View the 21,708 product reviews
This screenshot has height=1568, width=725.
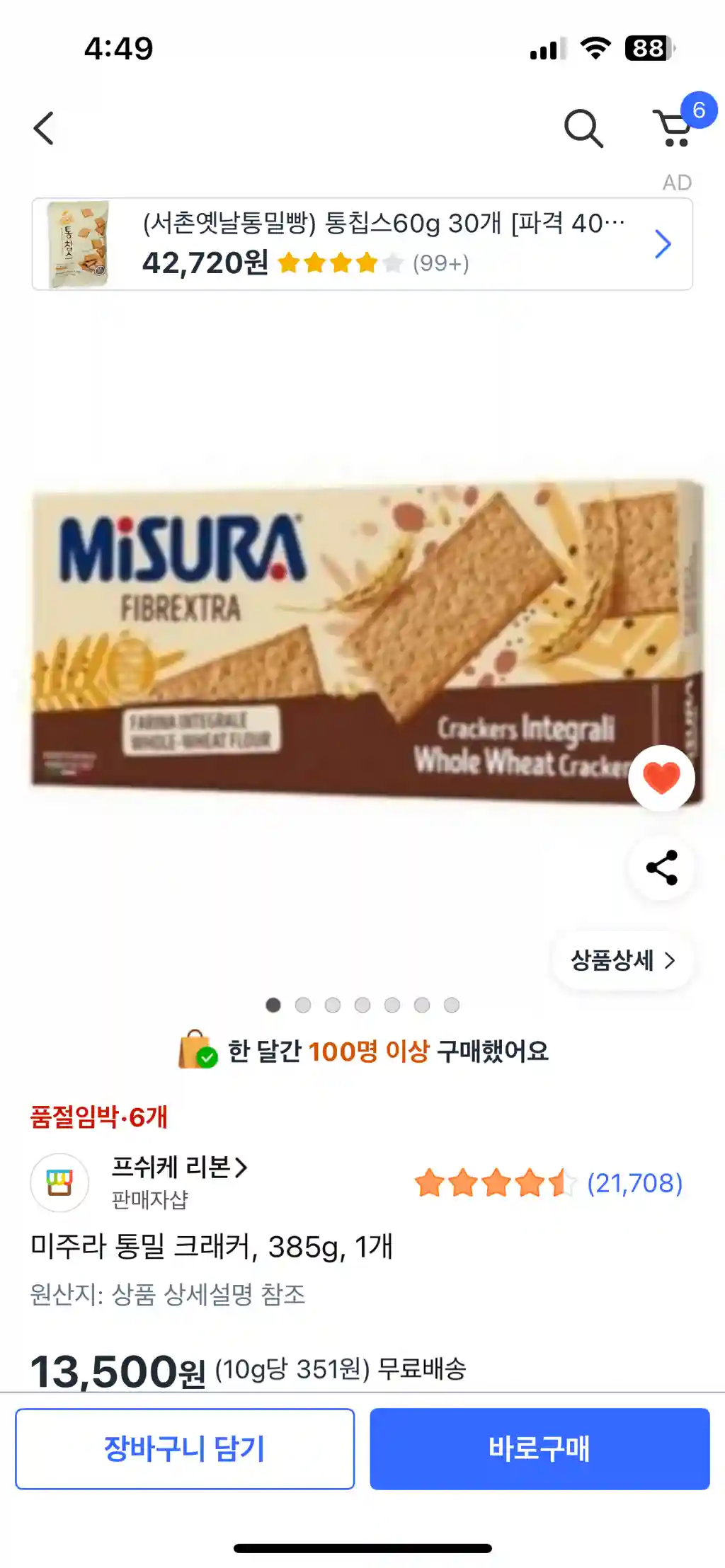634,1183
